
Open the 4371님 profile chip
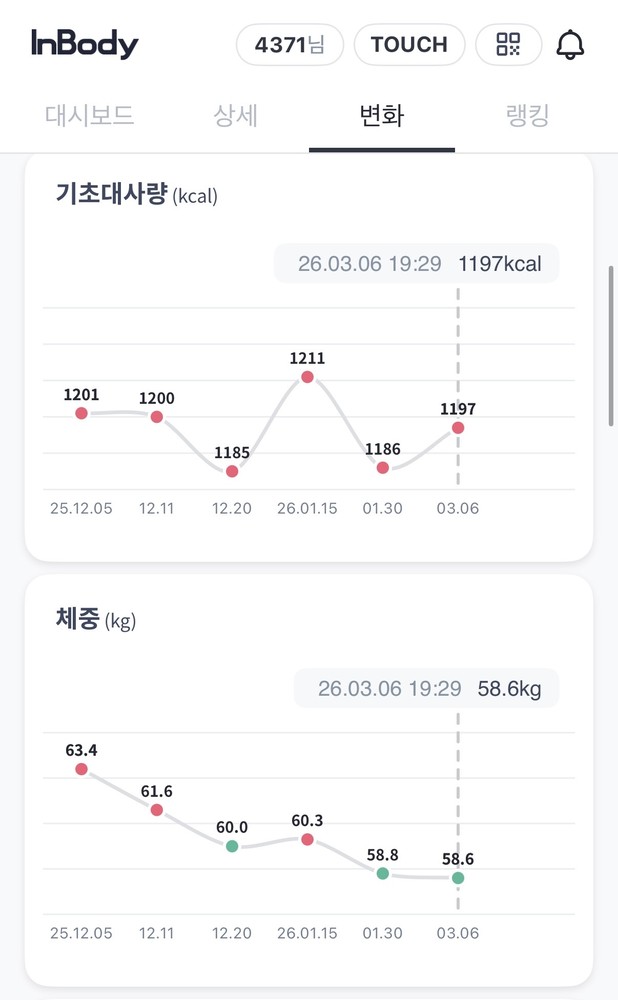point(290,45)
